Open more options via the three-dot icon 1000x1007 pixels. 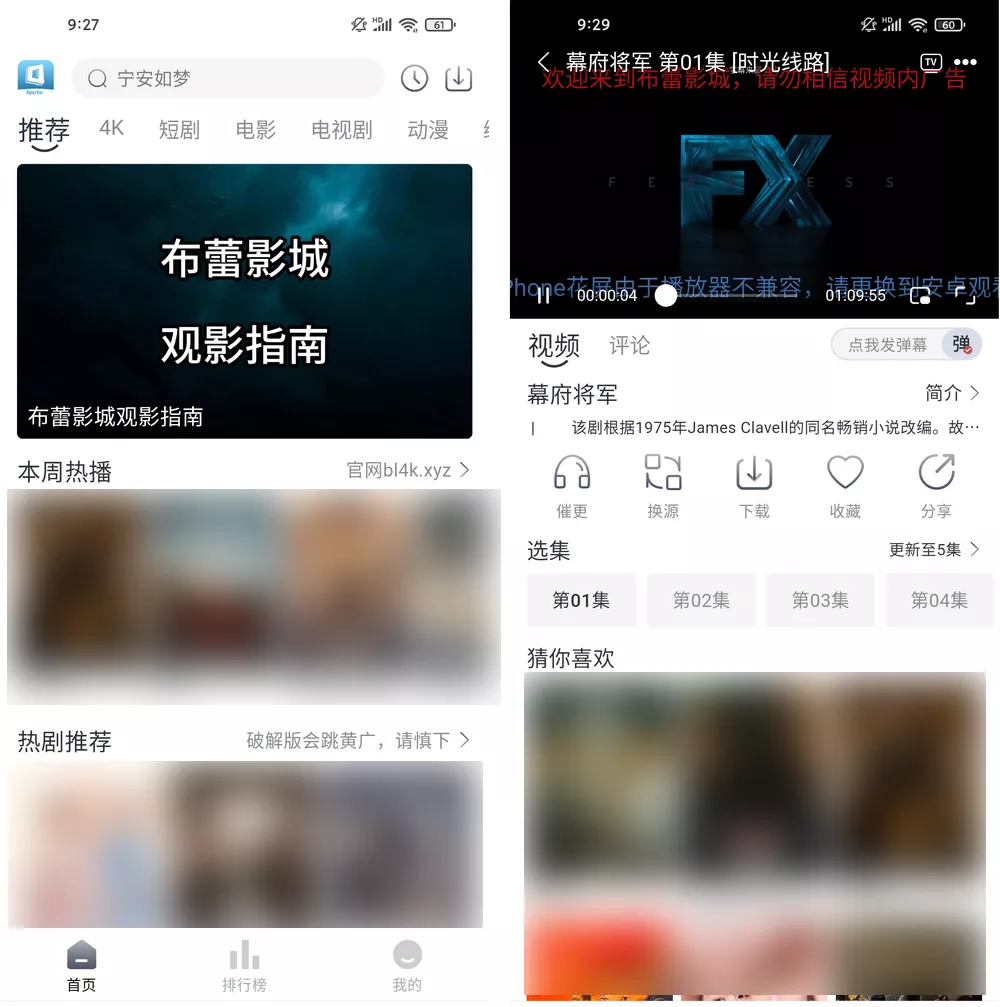click(x=965, y=61)
